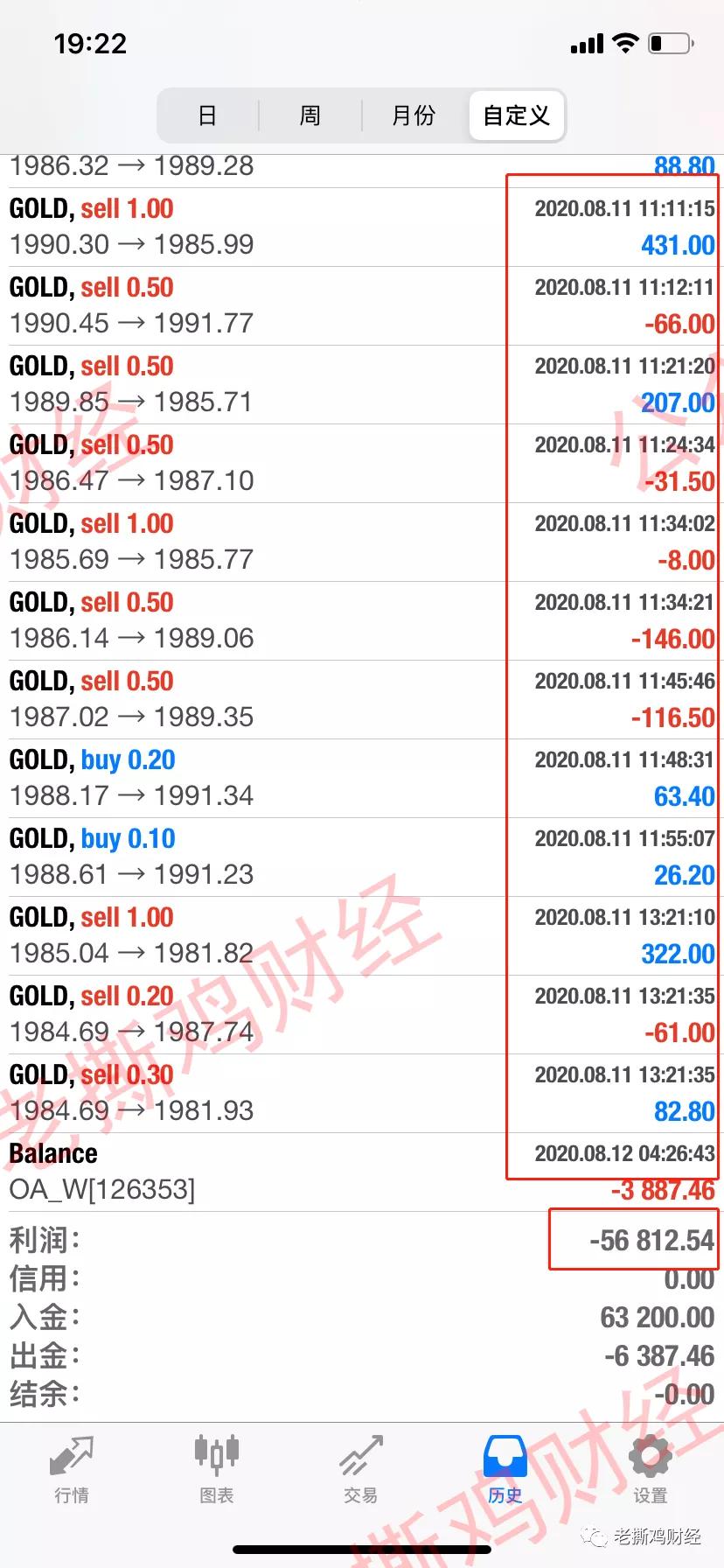Expand the GOLD sell trade with loss -146.00

click(x=362, y=621)
